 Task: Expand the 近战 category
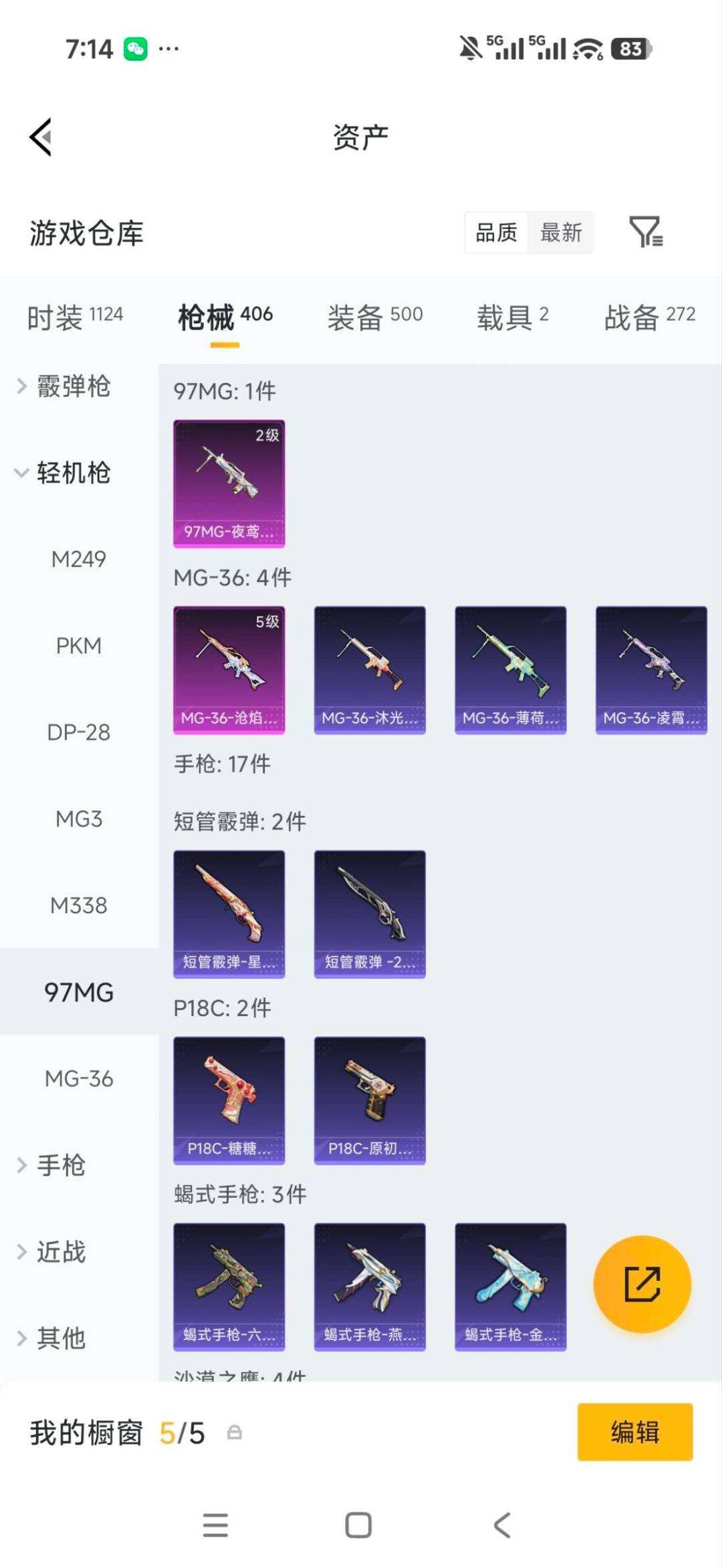pyautogui.click(x=52, y=1251)
